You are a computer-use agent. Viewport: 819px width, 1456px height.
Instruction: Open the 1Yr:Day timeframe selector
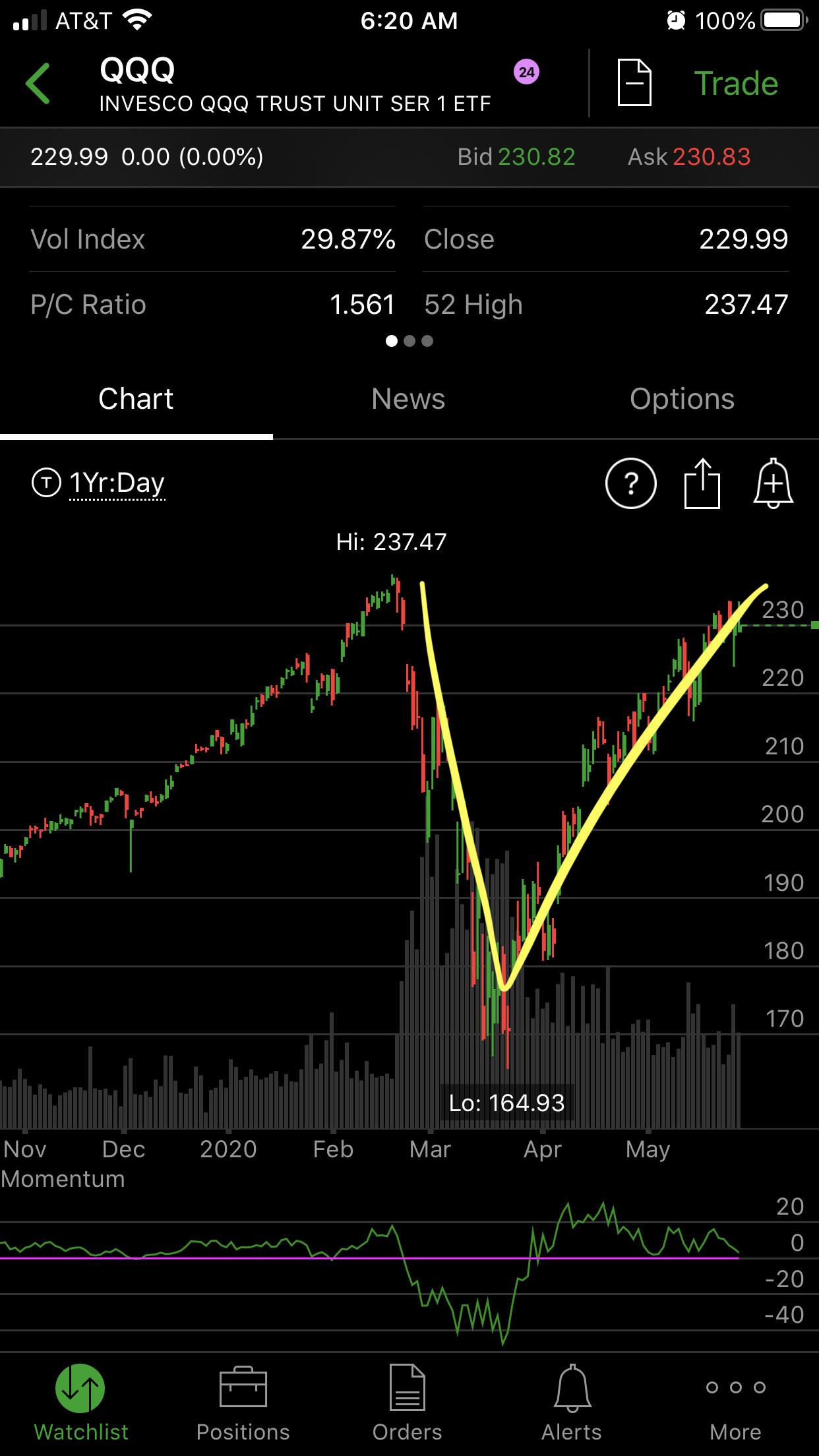pos(117,482)
